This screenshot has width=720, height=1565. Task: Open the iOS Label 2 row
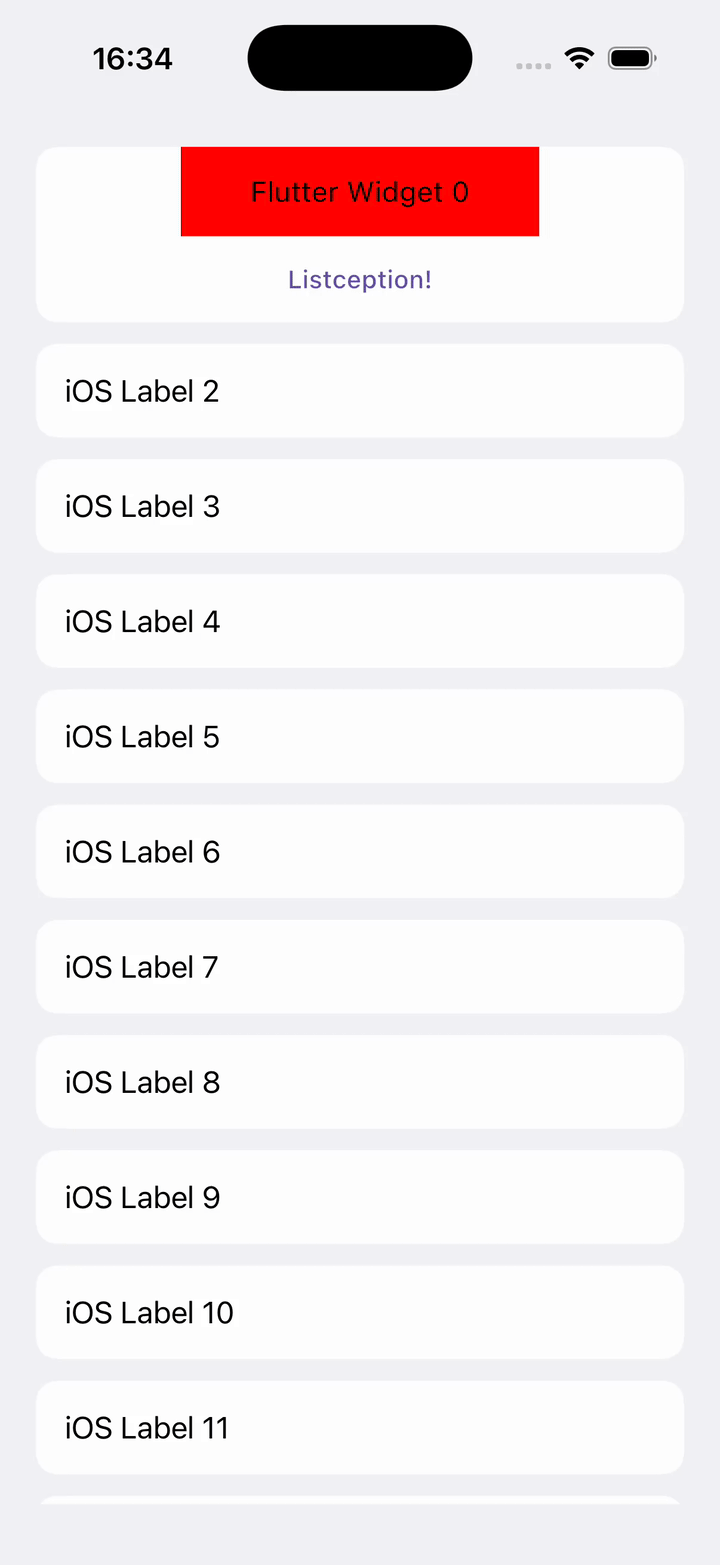click(360, 391)
